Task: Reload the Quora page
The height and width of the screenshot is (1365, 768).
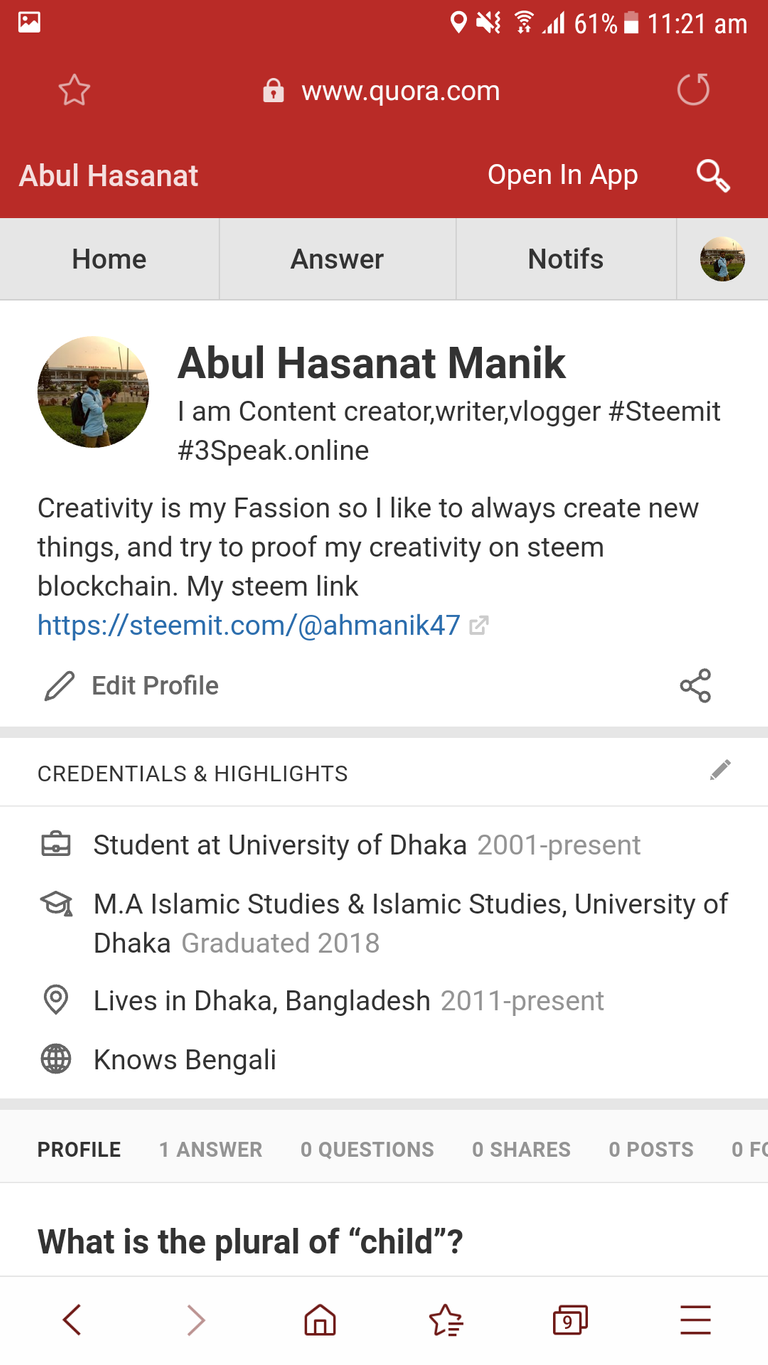Action: (693, 90)
